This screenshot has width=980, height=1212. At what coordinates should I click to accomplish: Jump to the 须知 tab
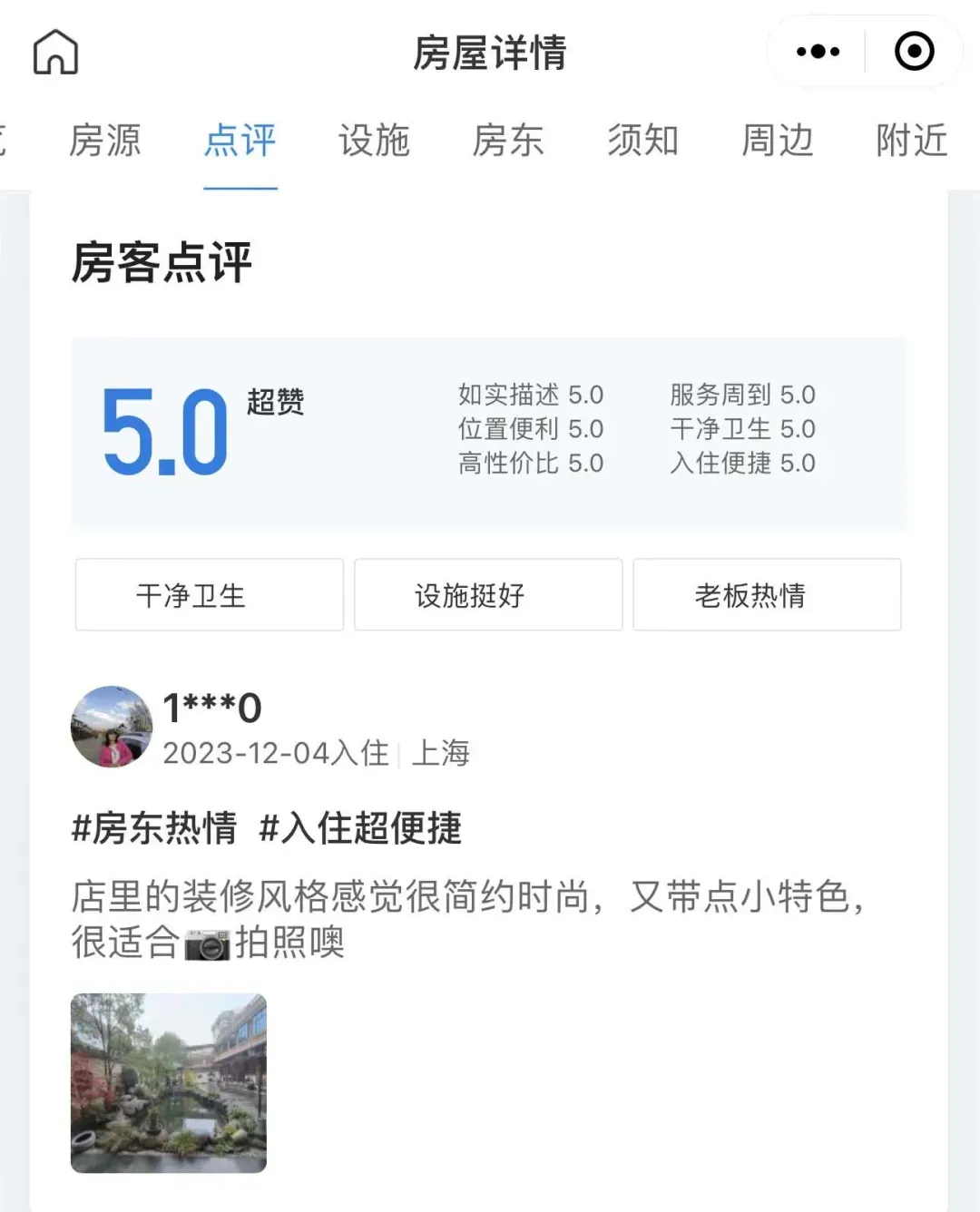(x=642, y=141)
